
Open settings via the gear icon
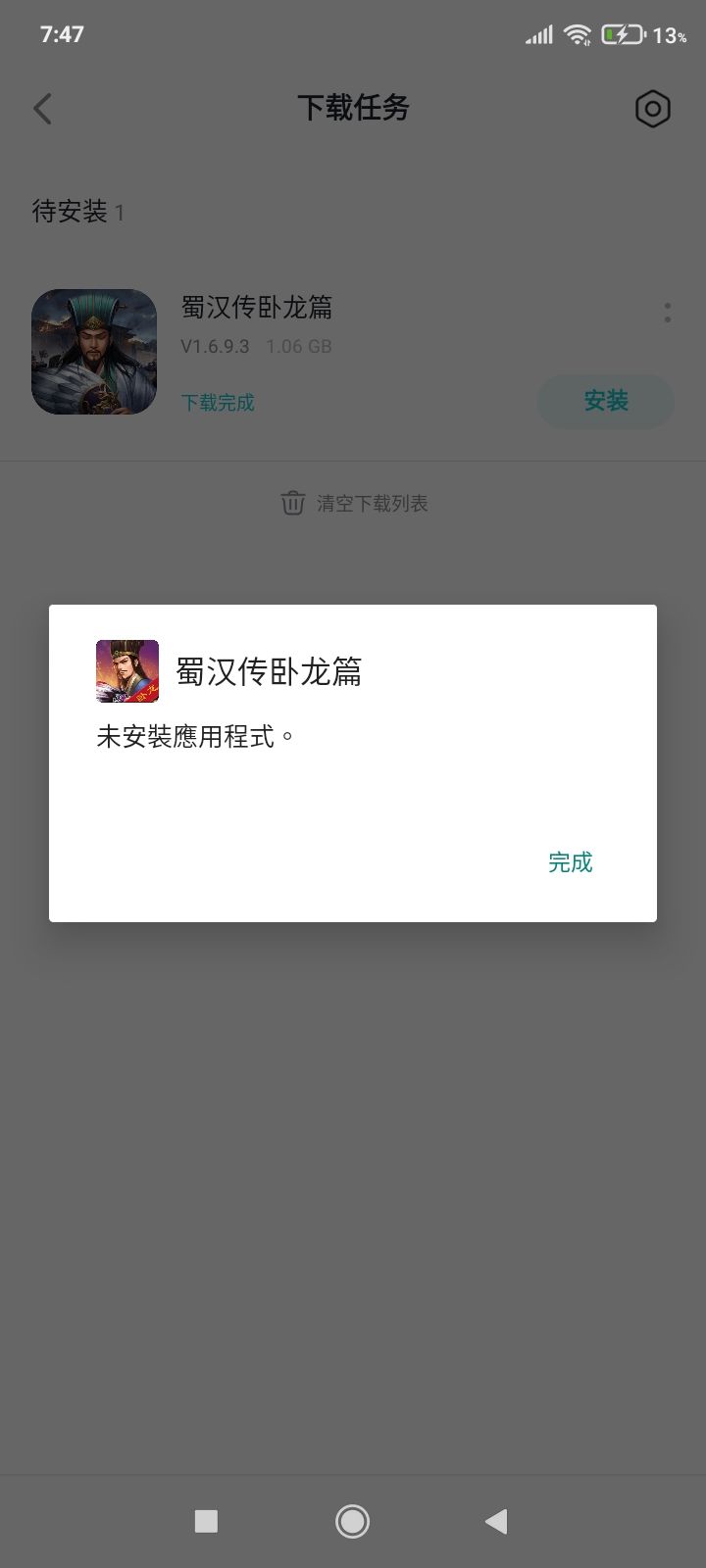click(651, 109)
